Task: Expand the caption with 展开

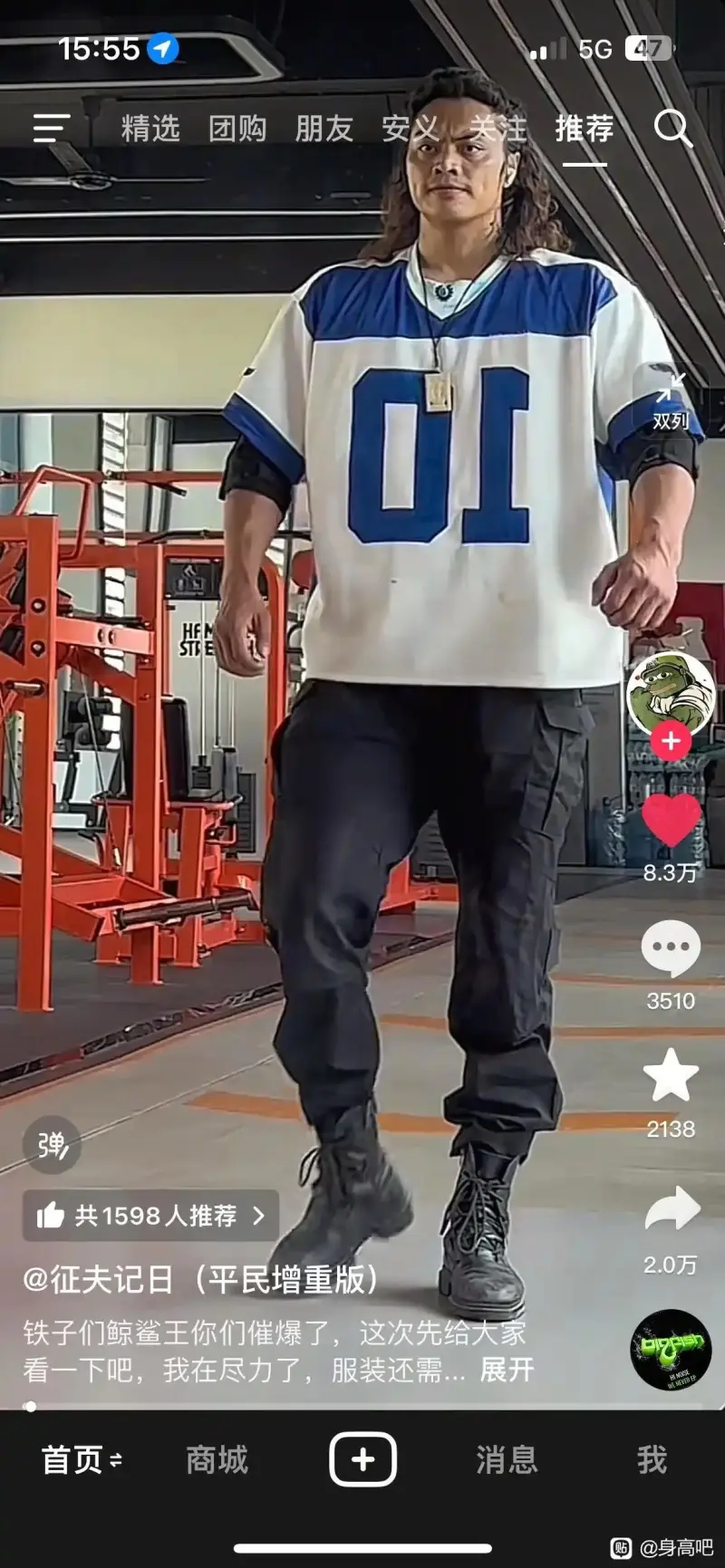Action: [x=507, y=1370]
